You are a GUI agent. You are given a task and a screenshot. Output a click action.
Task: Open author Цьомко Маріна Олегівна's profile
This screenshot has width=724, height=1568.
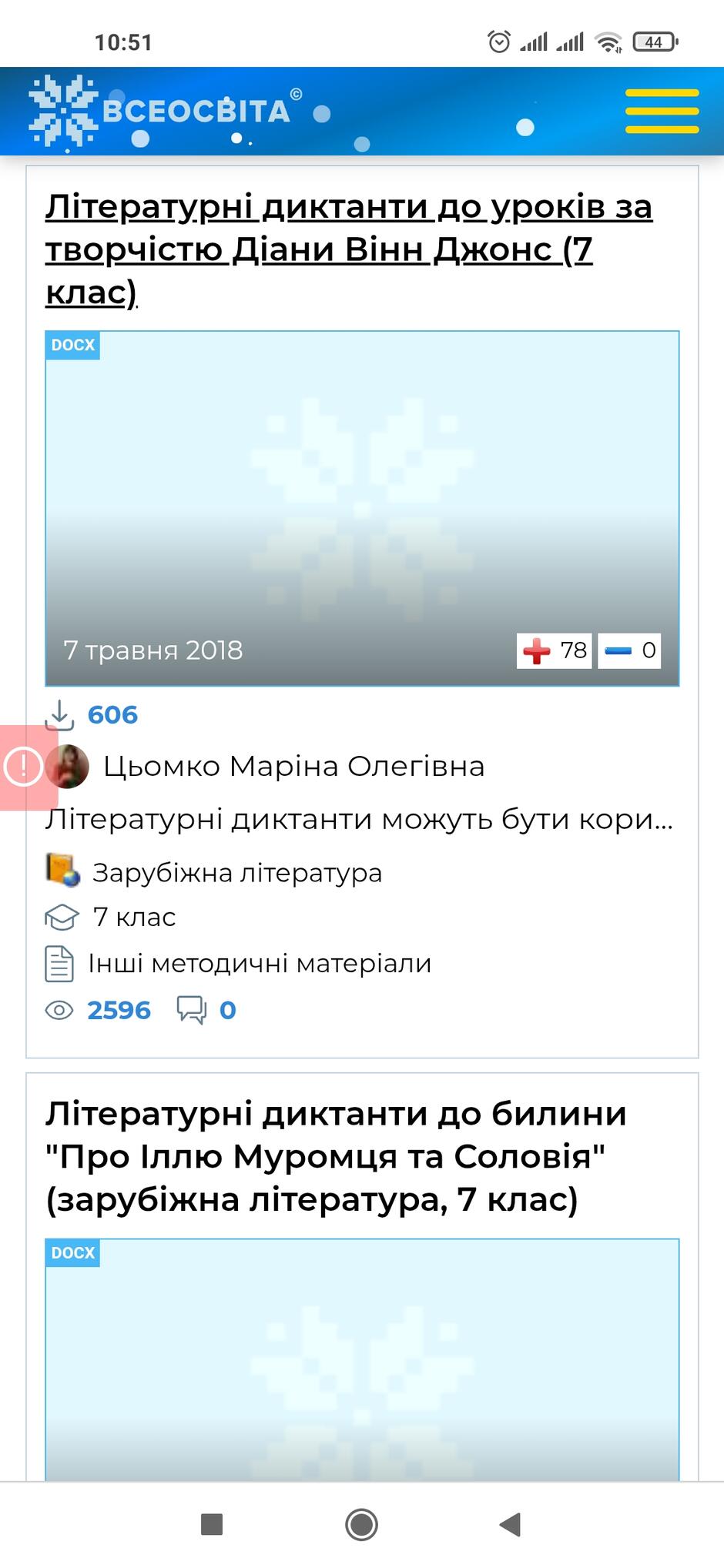click(x=293, y=767)
